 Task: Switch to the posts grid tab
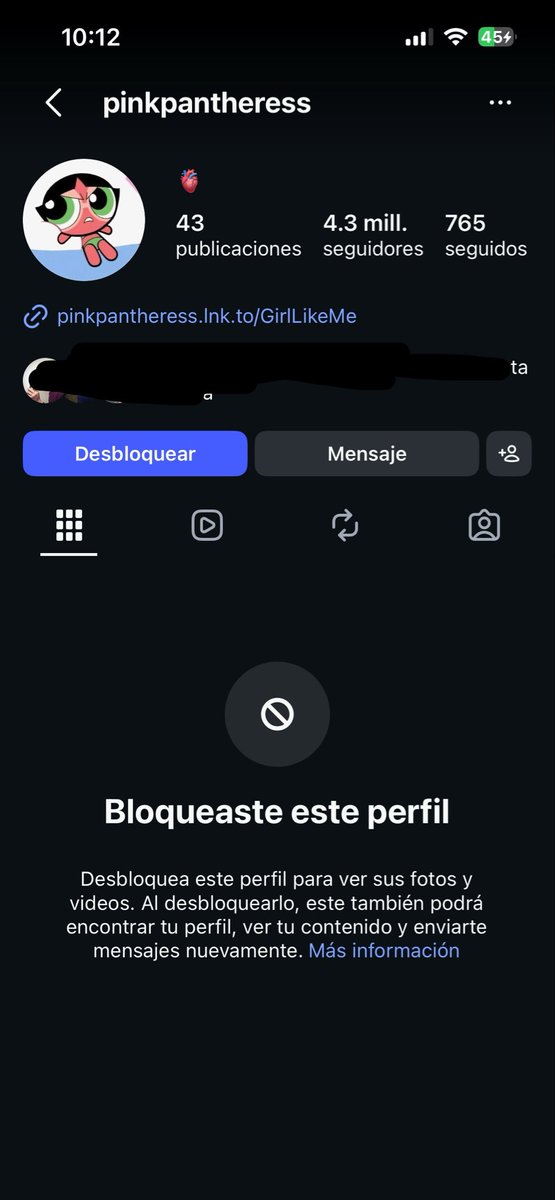[69, 525]
